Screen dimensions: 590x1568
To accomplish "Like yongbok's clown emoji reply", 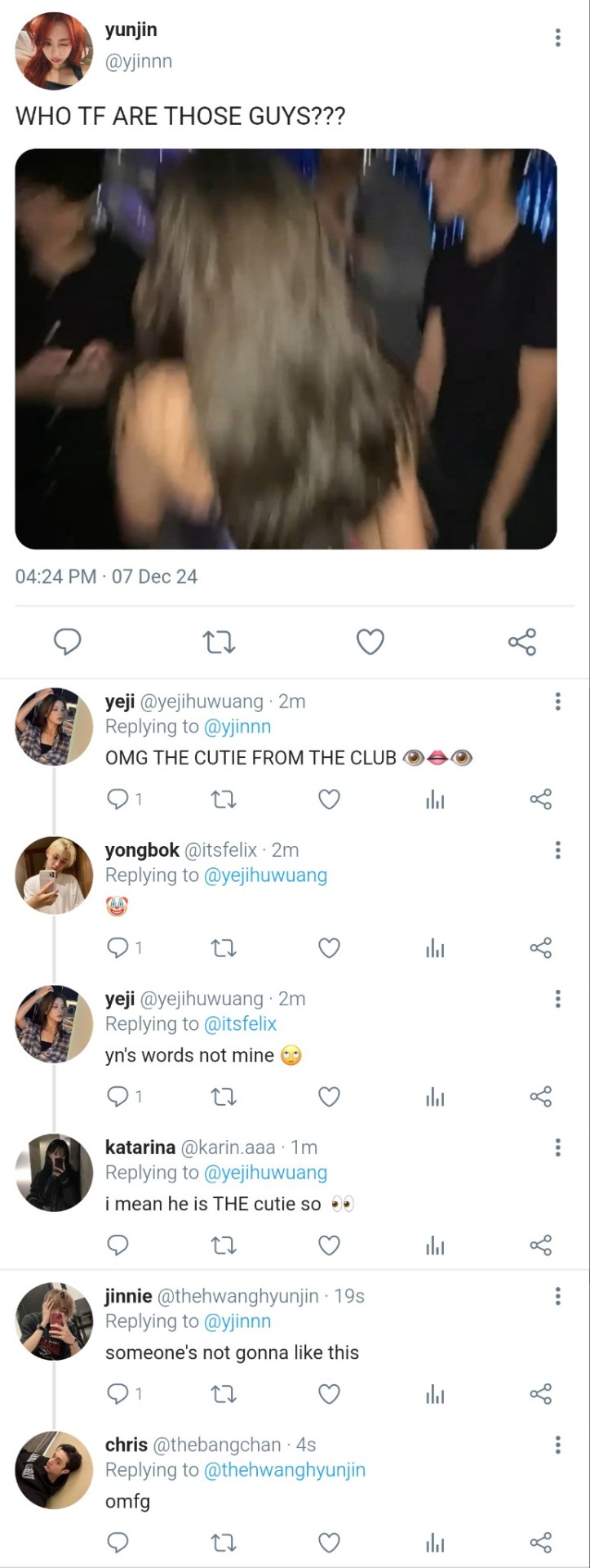I will [x=329, y=948].
